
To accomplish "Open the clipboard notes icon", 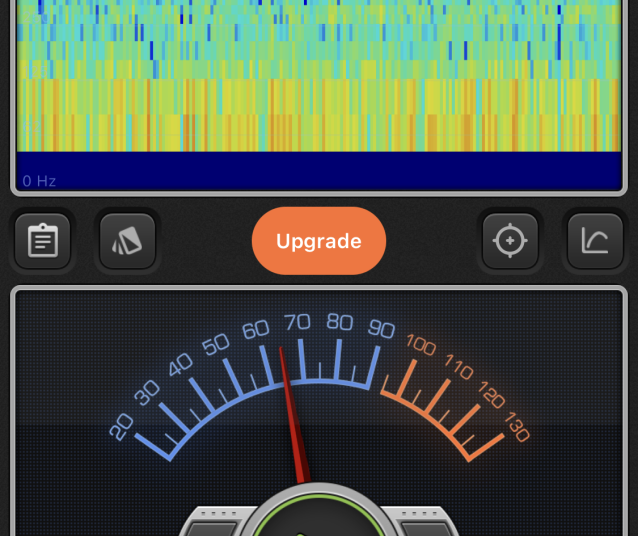I will click(x=43, y=241).
